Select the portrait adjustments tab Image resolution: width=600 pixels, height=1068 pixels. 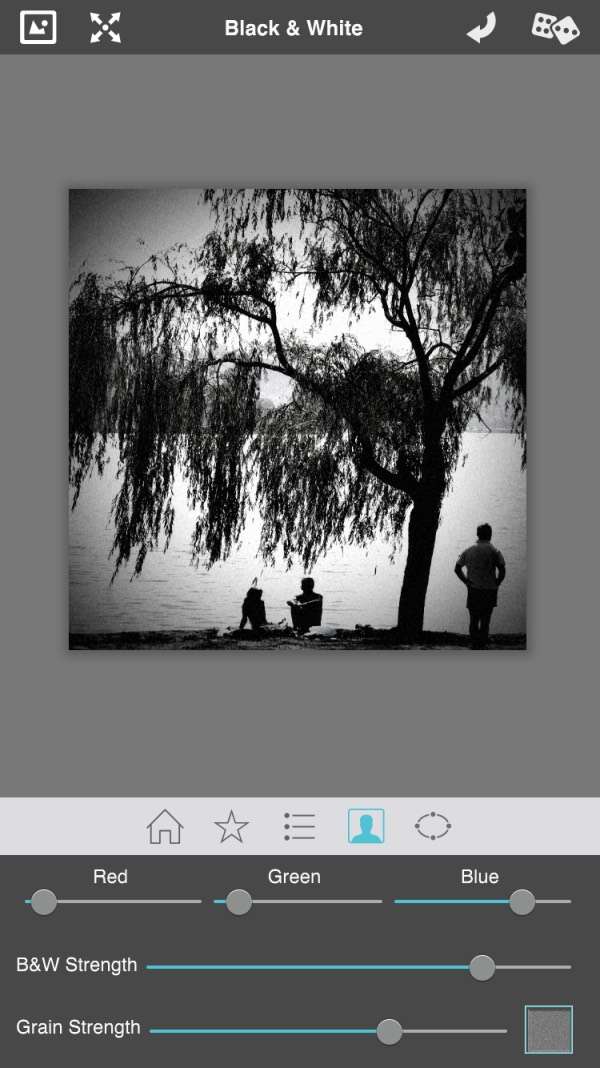[366, 826]
